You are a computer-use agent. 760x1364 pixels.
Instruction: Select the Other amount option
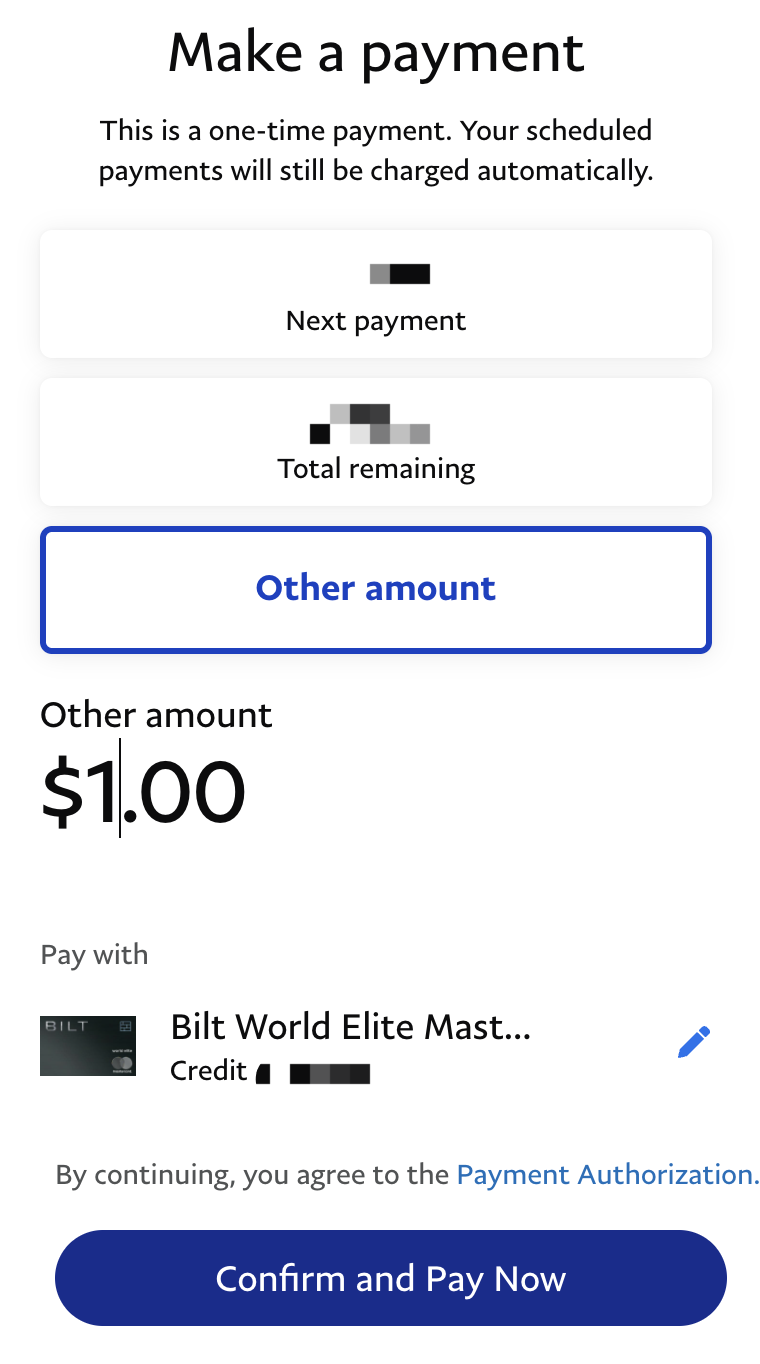pyautogui.click(x=375, y=590)
